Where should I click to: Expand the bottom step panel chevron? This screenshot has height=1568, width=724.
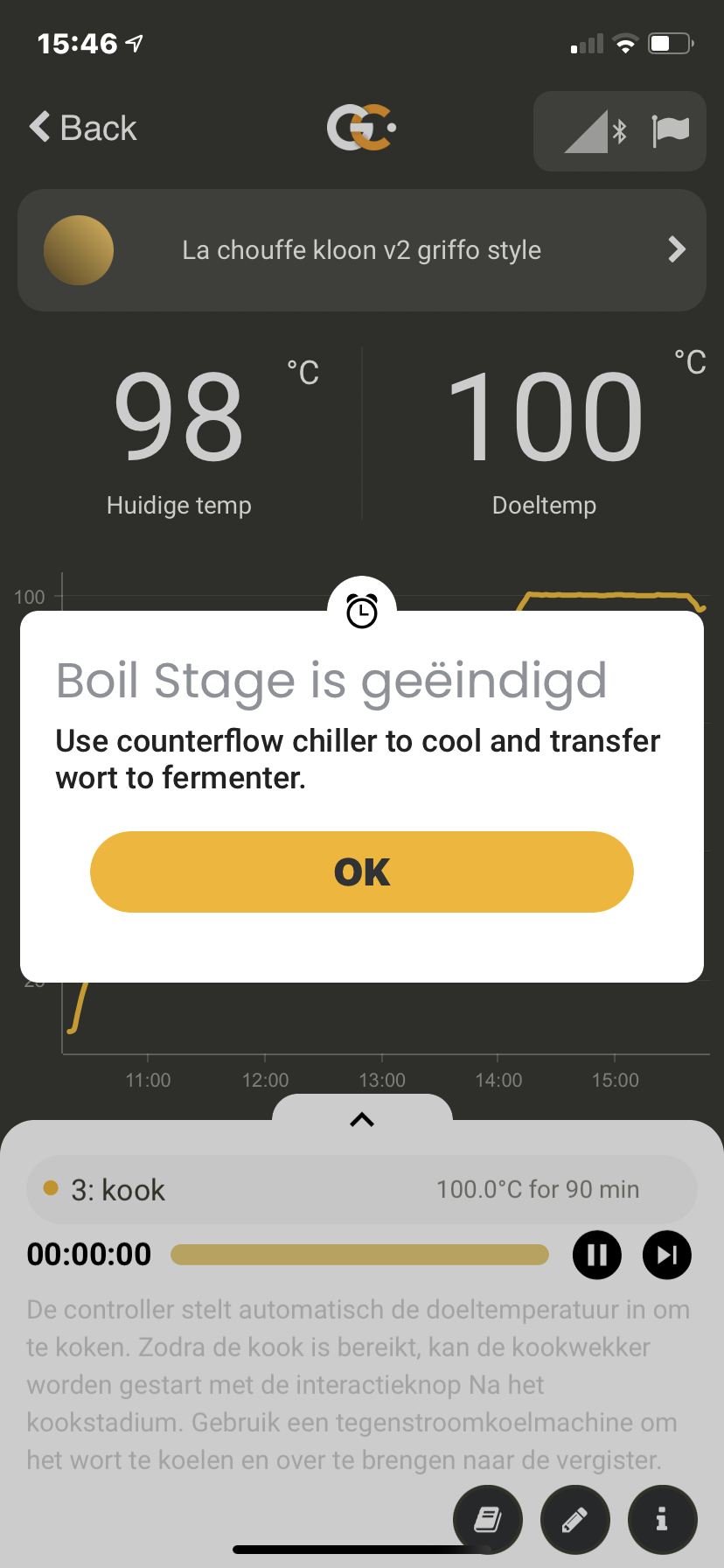[362, 1119]
